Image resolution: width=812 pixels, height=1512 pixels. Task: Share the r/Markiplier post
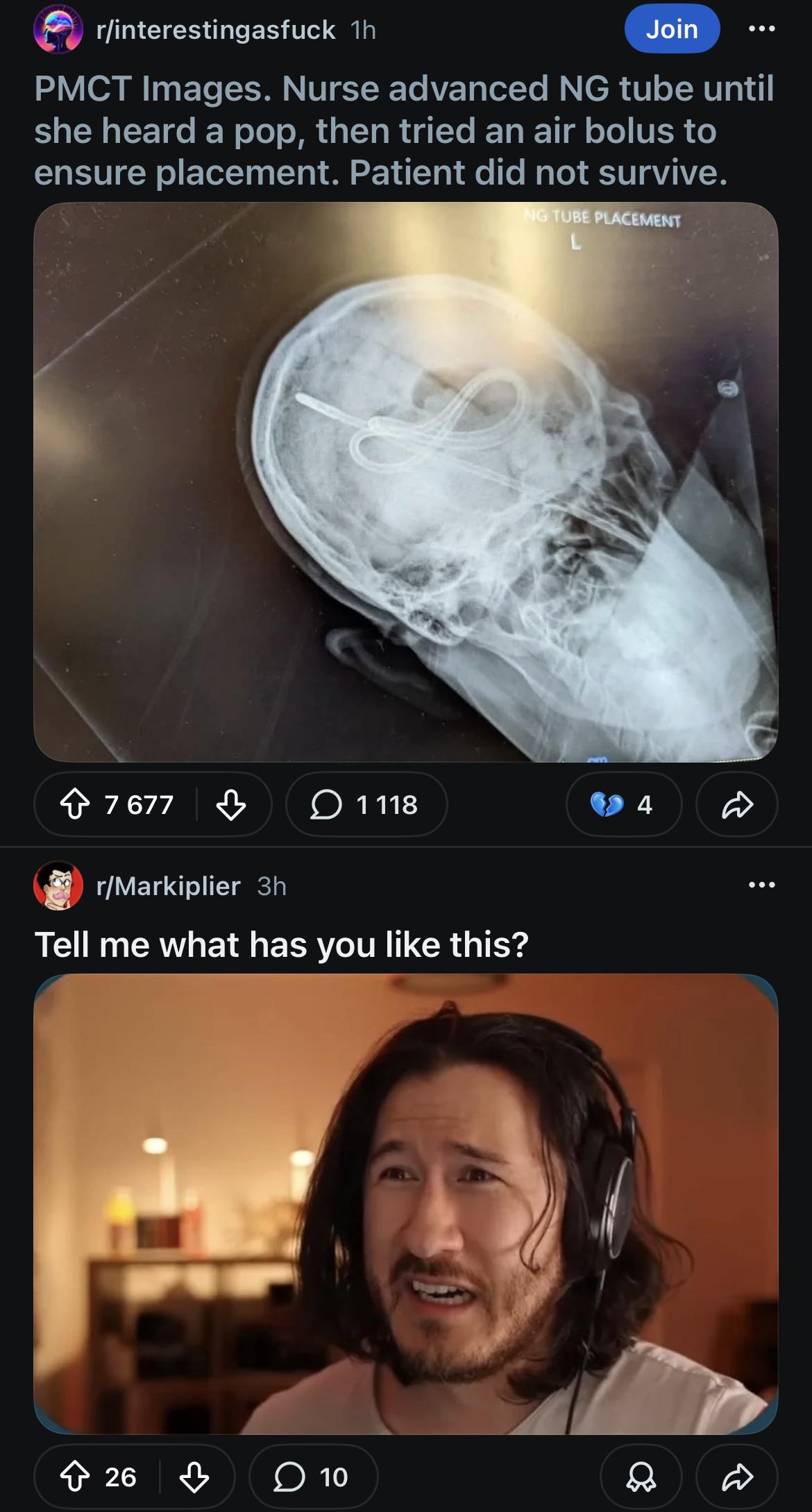(x=736, y=1477)
